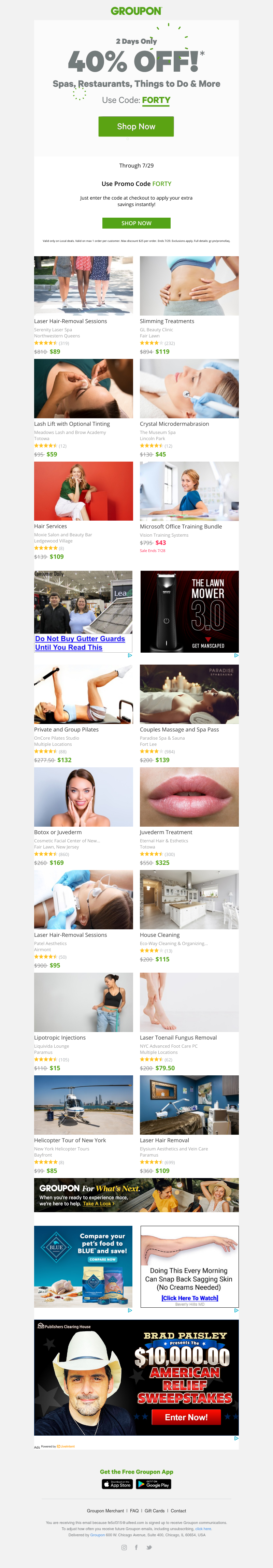Open the FAQ footer link
Viewport: 273px width, 1568px height.
[134, 1511]
